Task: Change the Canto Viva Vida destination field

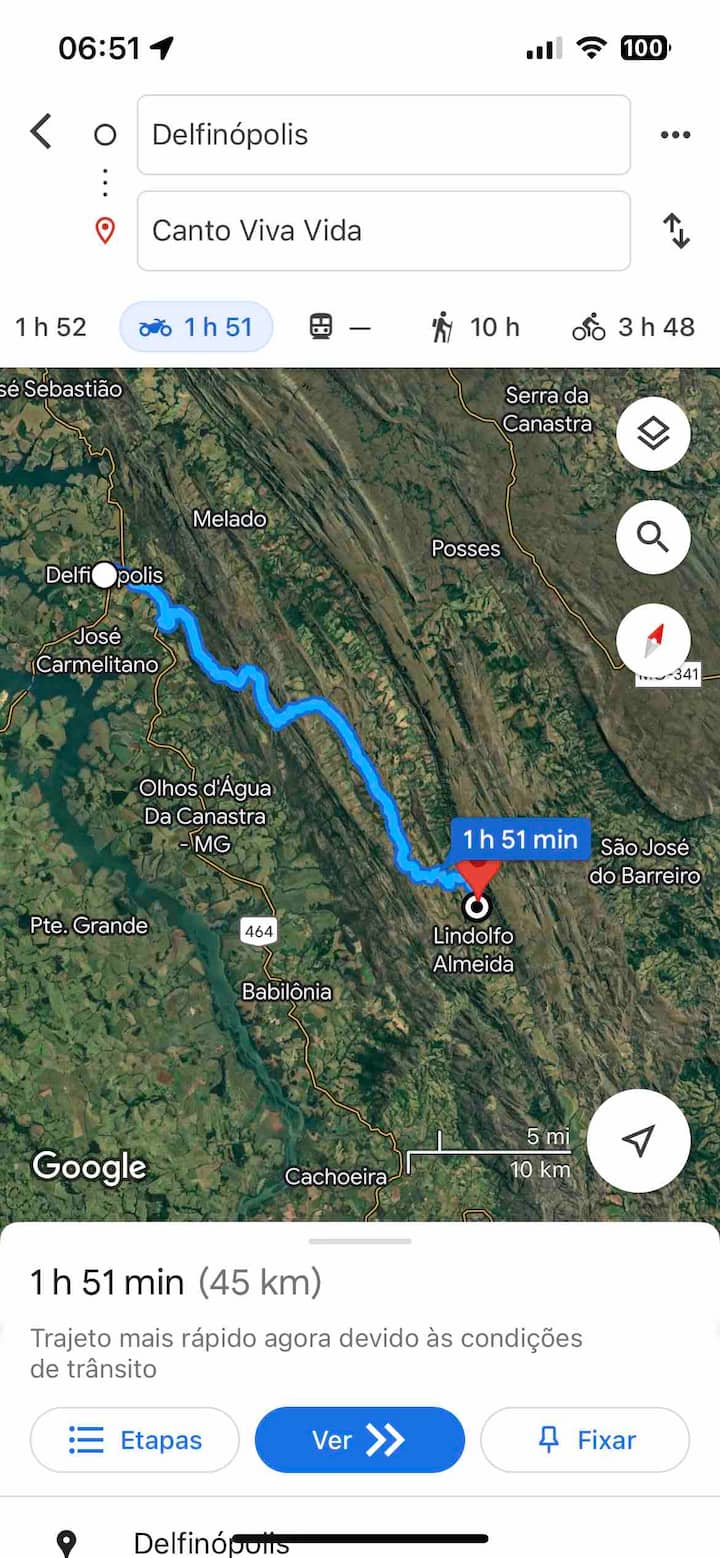Action: click(383, 231)
